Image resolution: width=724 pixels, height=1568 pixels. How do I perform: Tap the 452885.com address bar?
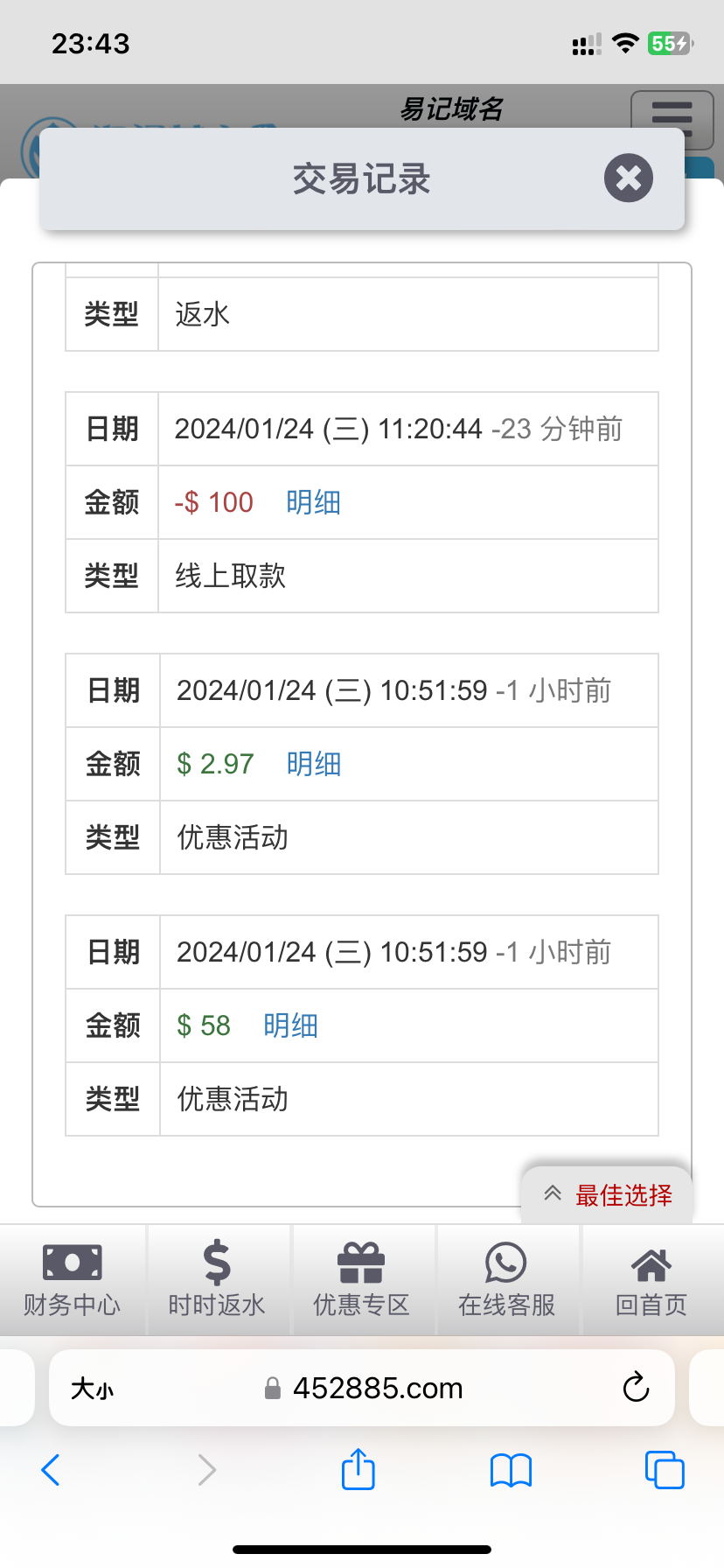click(x=363, y=1388)
